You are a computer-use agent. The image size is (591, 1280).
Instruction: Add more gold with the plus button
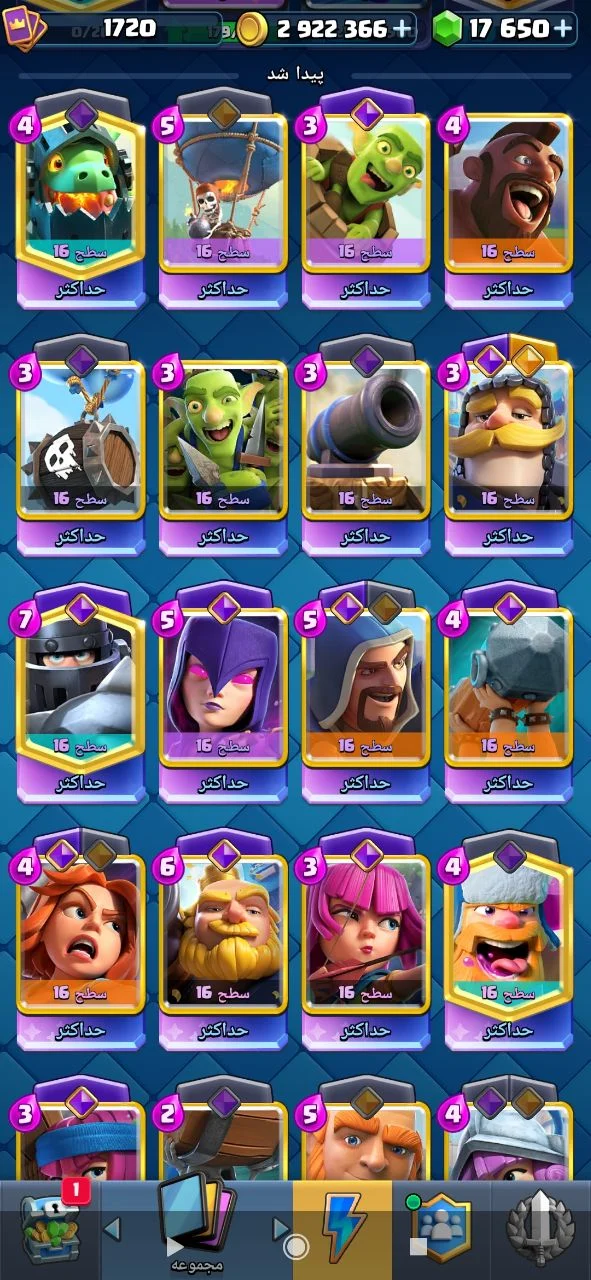coord(402,29)
